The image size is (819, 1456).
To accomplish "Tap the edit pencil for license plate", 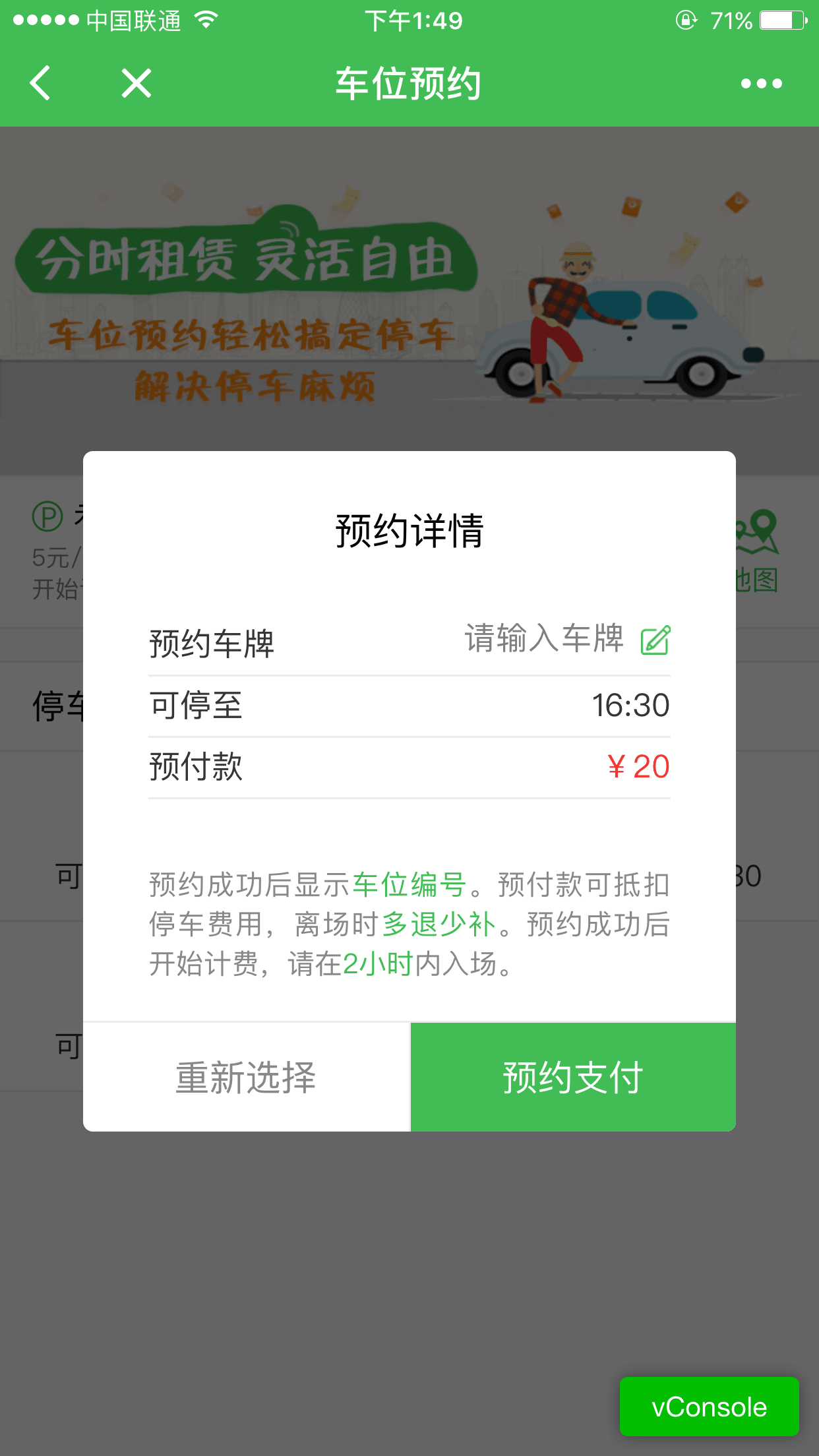I will [x=655, y=640].
